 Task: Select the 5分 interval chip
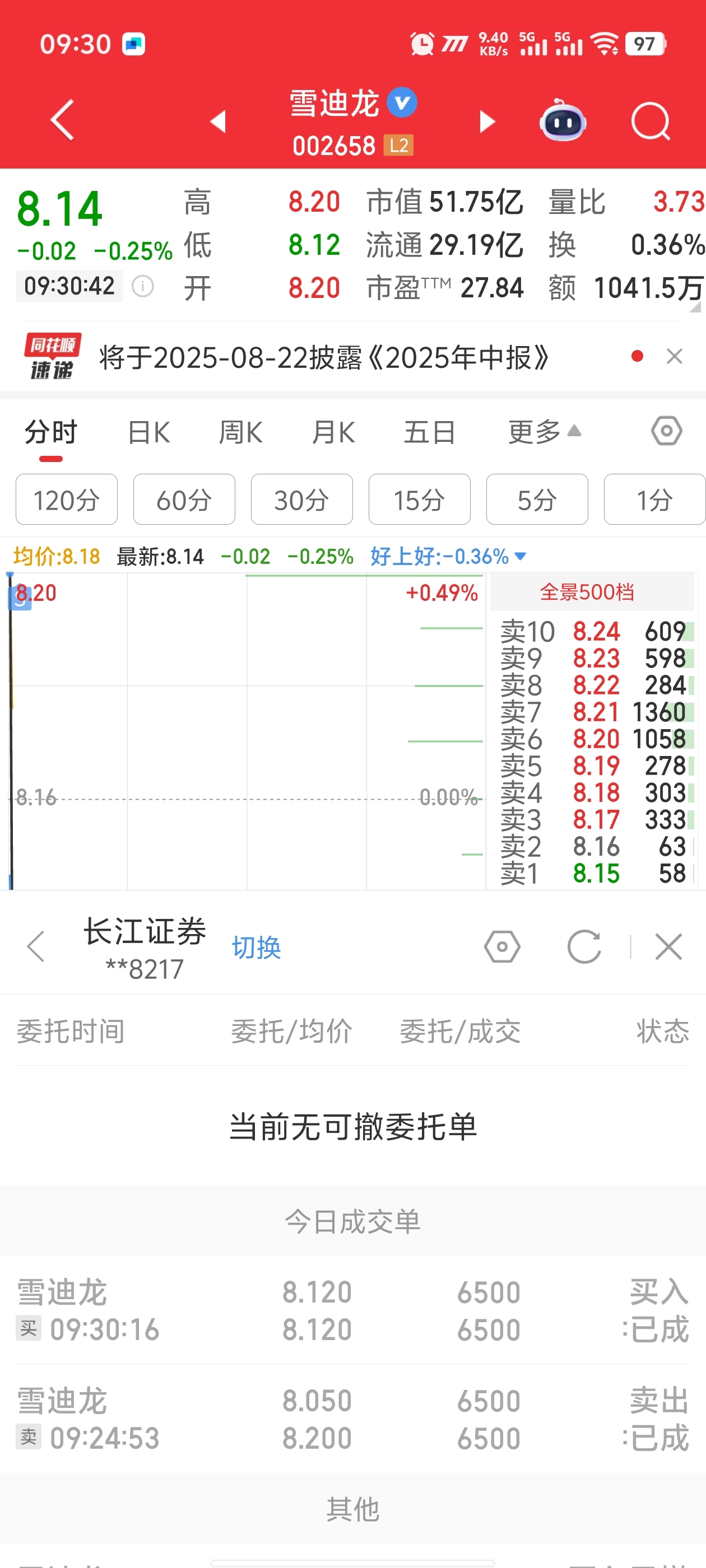pos(537,499)
